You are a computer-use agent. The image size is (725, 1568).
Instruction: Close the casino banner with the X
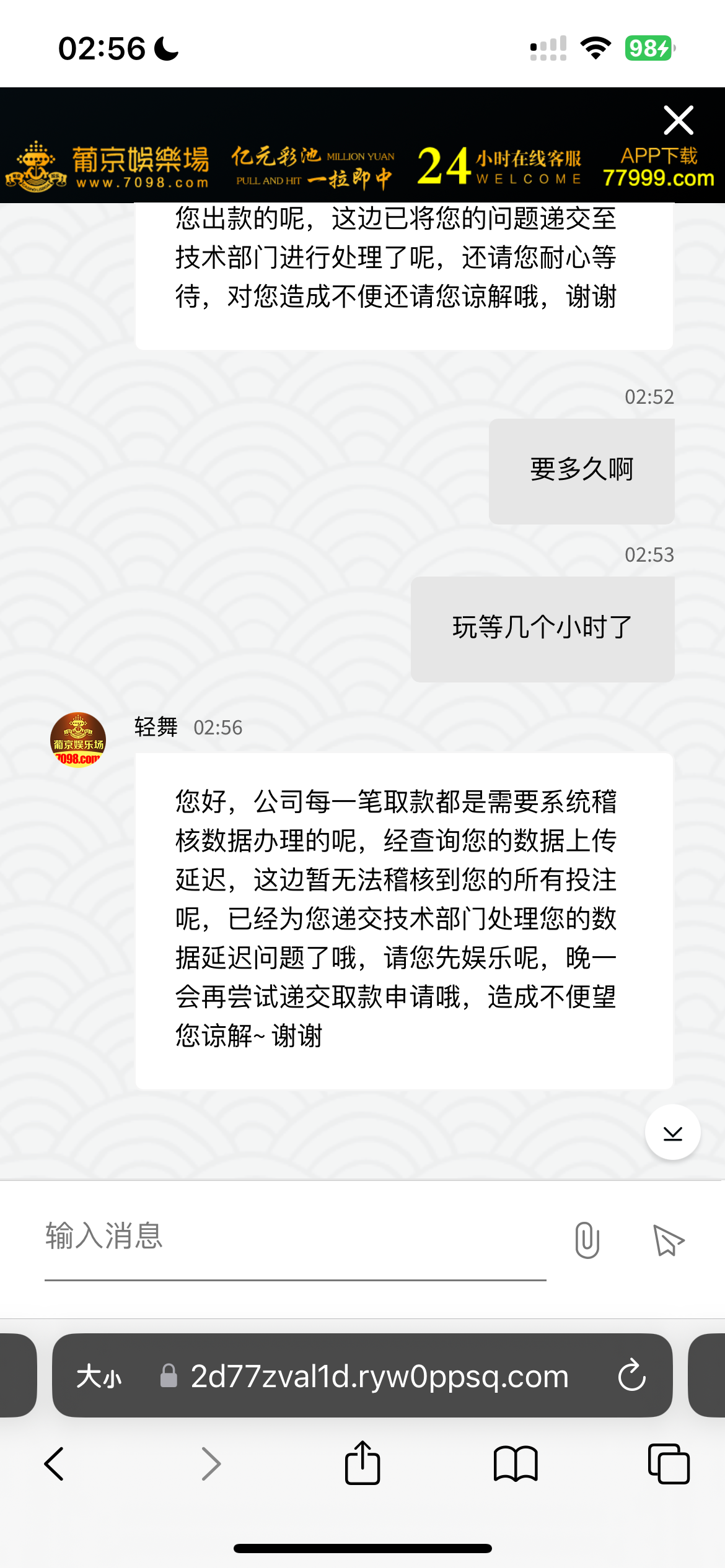678,120
